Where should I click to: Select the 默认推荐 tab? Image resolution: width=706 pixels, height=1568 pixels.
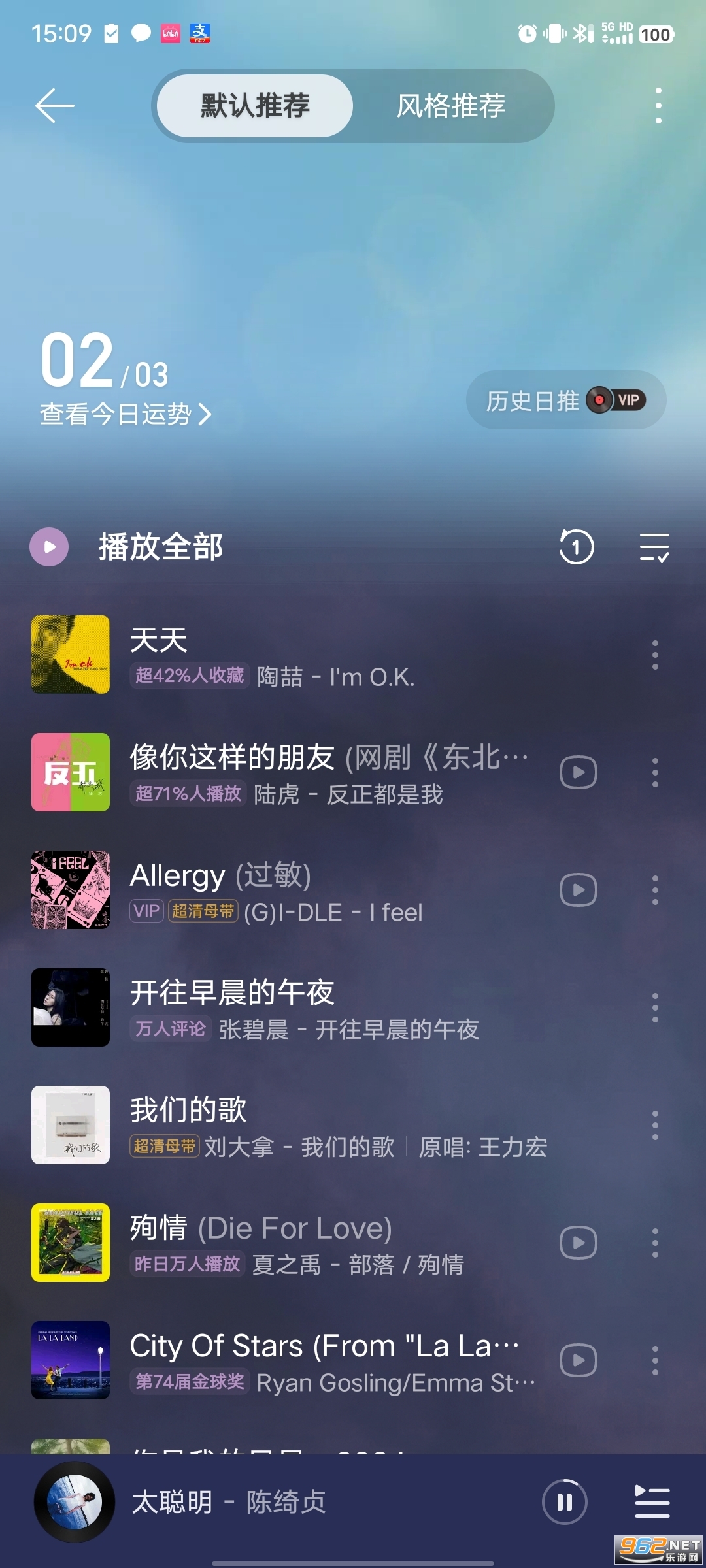(x=255, y=106)
